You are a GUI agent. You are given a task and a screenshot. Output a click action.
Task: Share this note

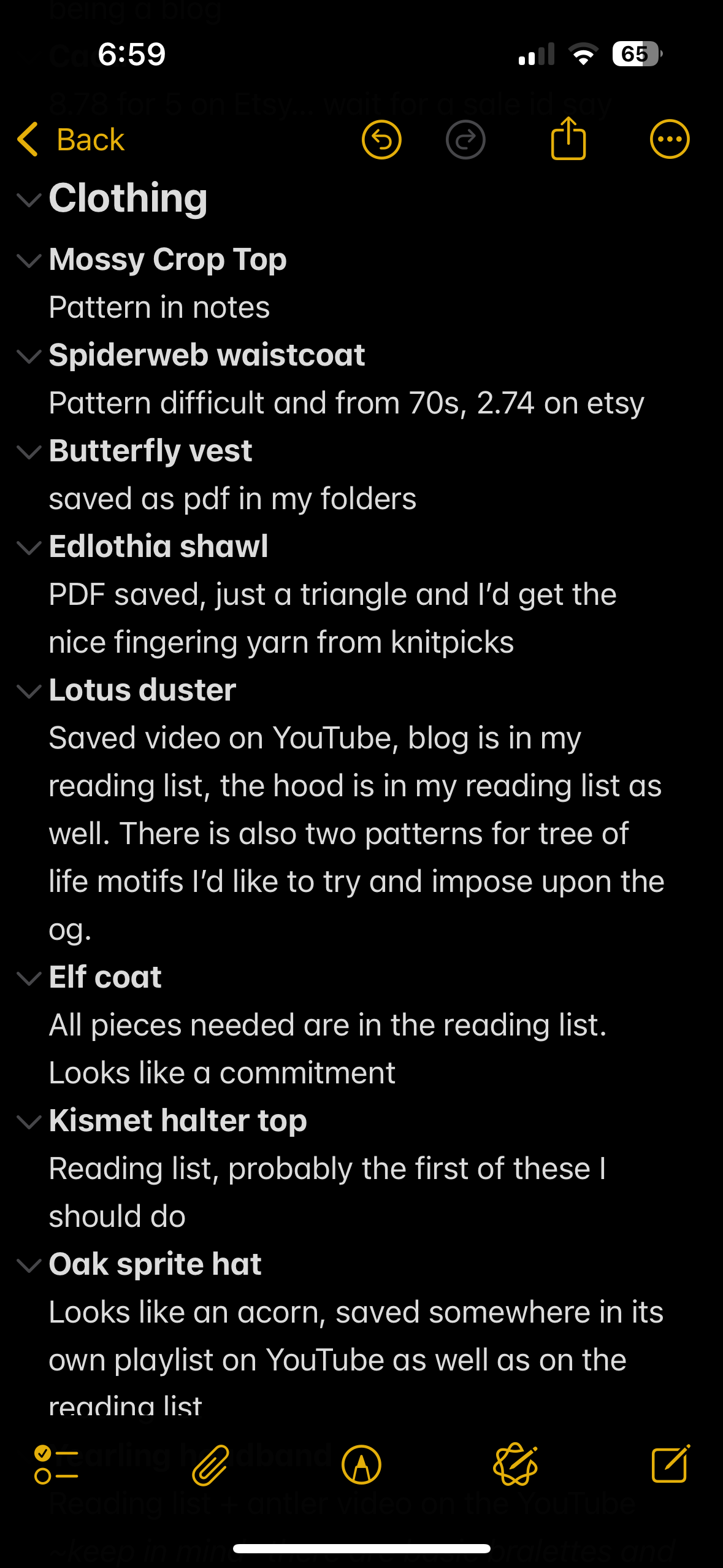pyautogui.click(x=568, y=139)
